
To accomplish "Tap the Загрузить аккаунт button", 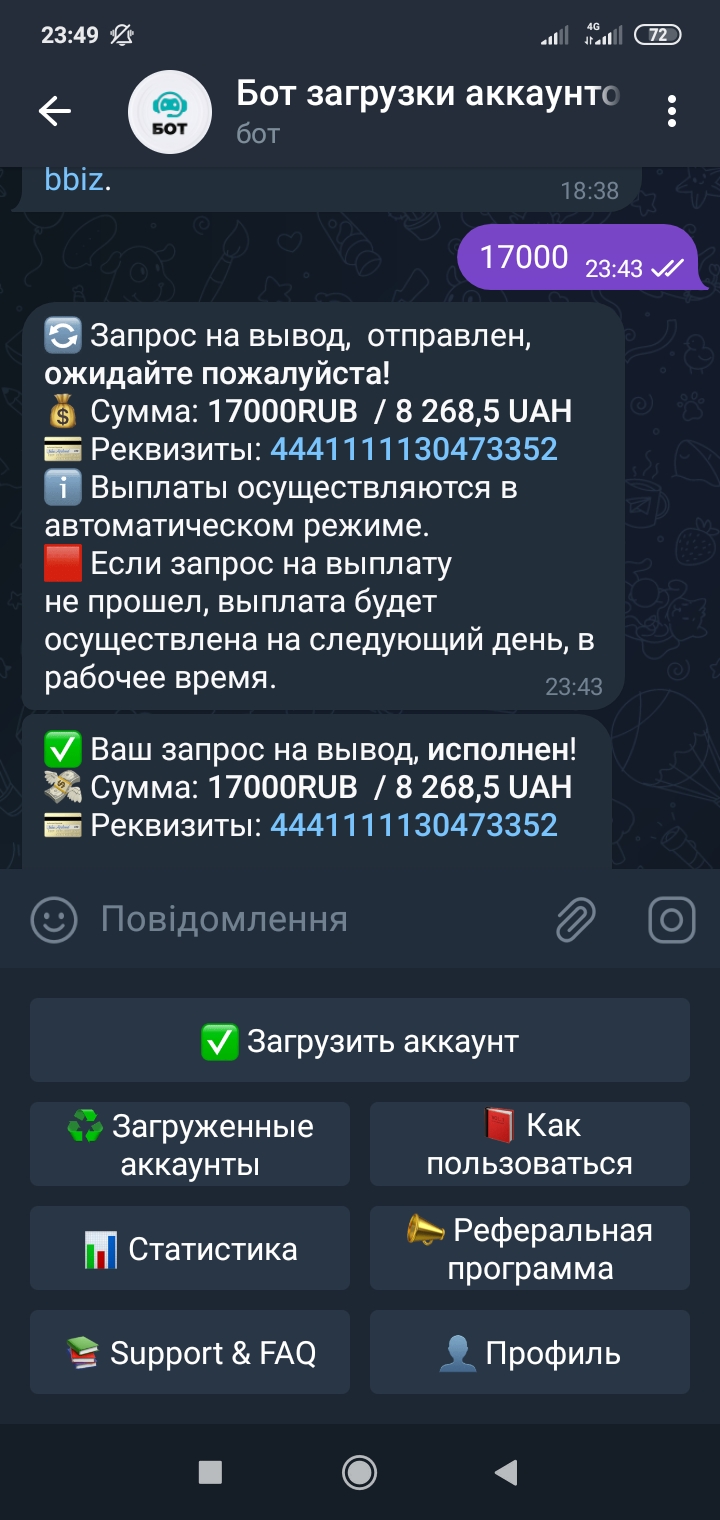I will coord(360,1041).
